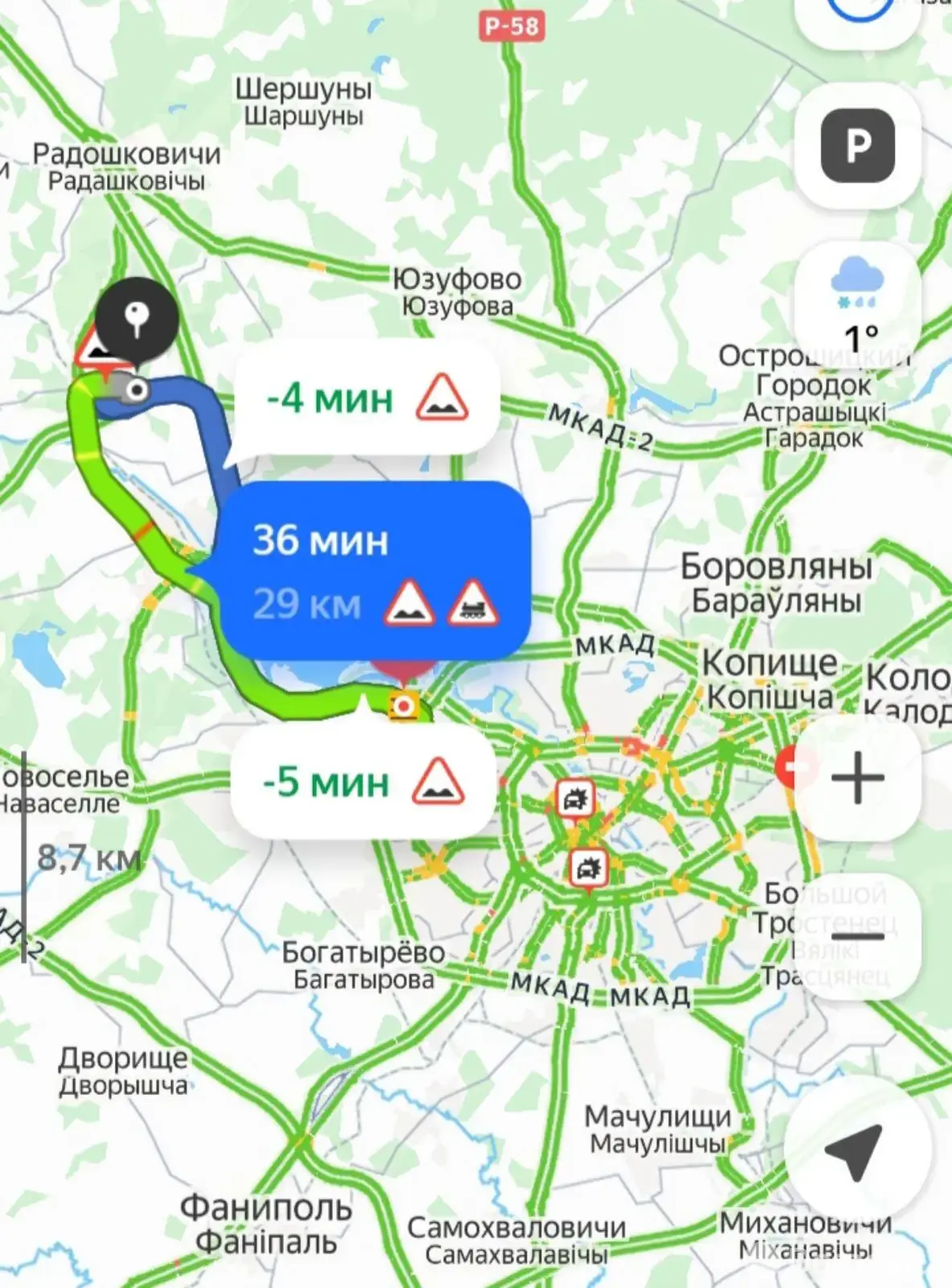The height and width of the screenshot is (1288, 952).
Task: Tap the 36 min 29 km route bubble
Action: pyautogui.click(x=374, y=572)
